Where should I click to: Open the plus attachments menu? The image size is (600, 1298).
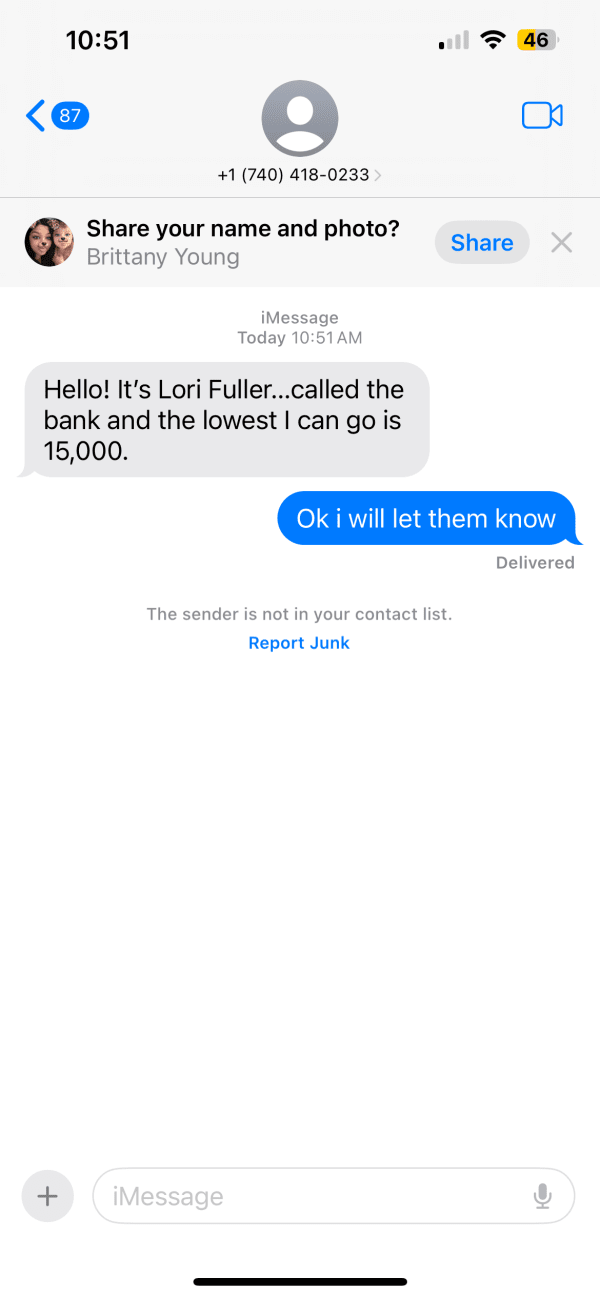click(x=47, y=1196)
